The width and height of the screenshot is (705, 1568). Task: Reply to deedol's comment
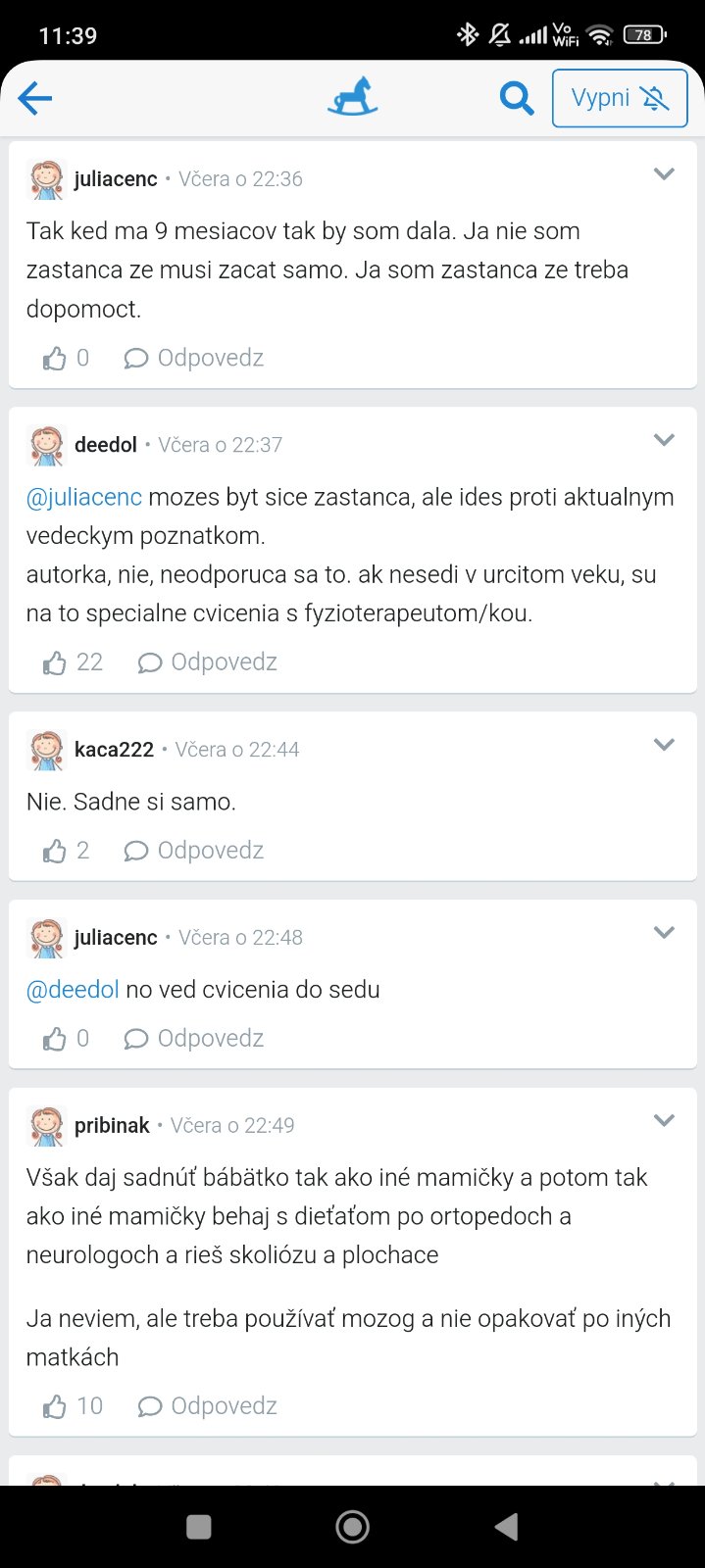click(x=208, y=662)
